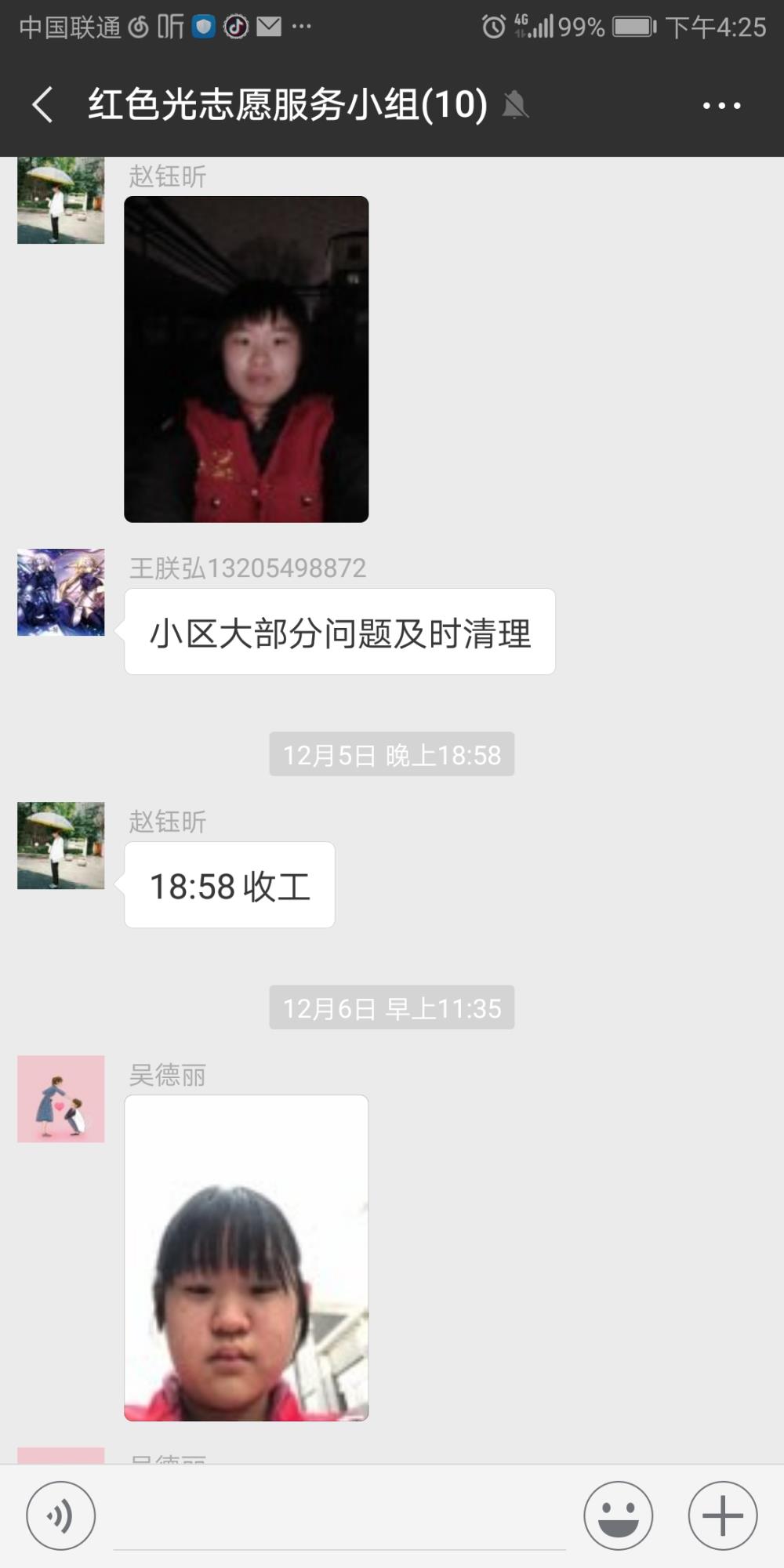Open 王朕弘13205498872's avatar profile
The width and height of the screenshot is (784, 1568).
pyautogui.click(x=61, y=592)
